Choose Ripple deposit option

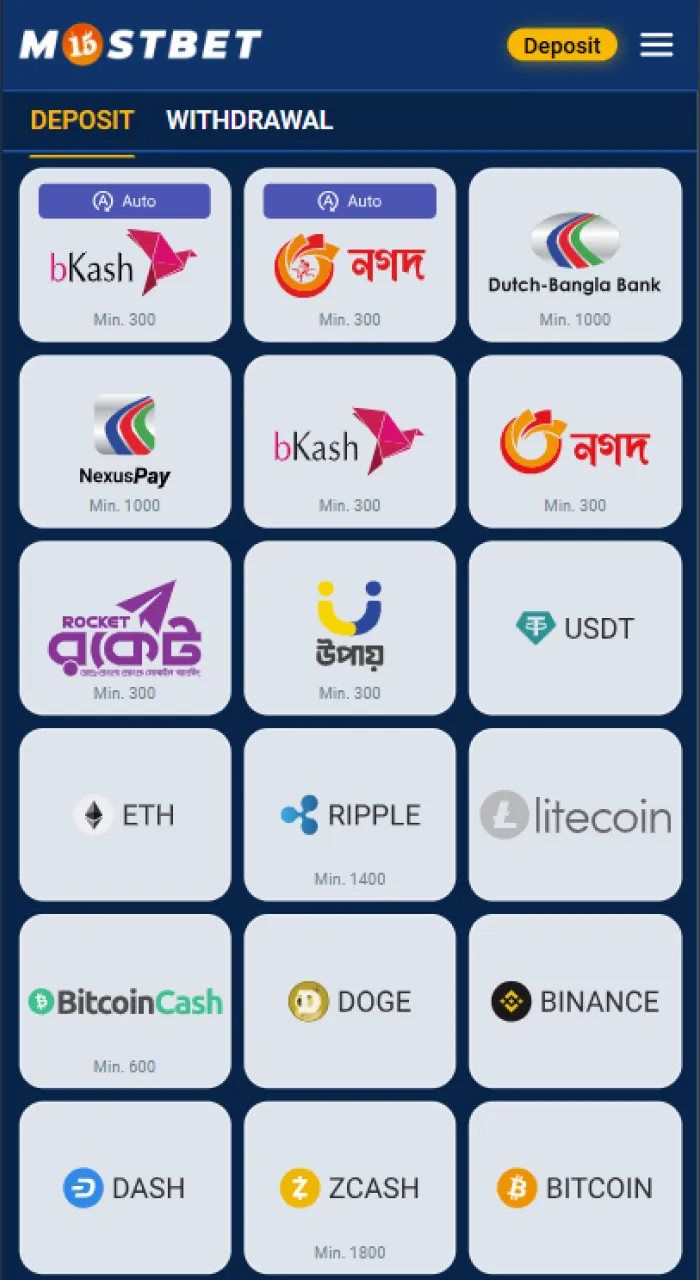350,815
